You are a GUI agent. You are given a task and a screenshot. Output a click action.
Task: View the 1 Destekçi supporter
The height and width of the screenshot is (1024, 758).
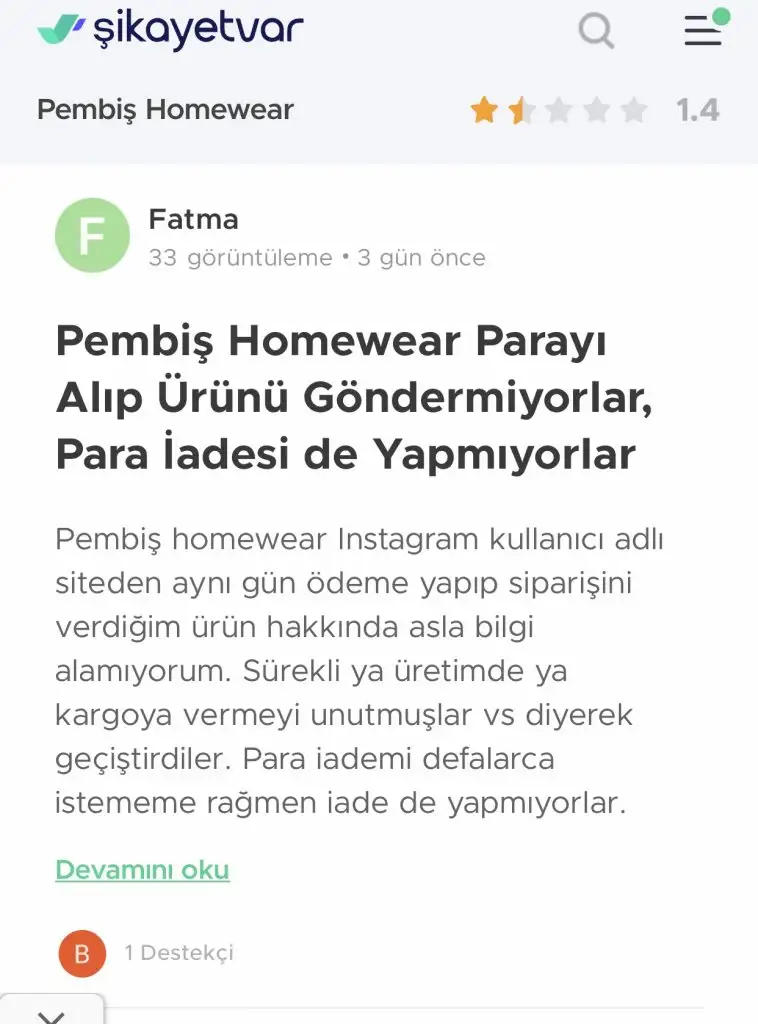(178, 953)
